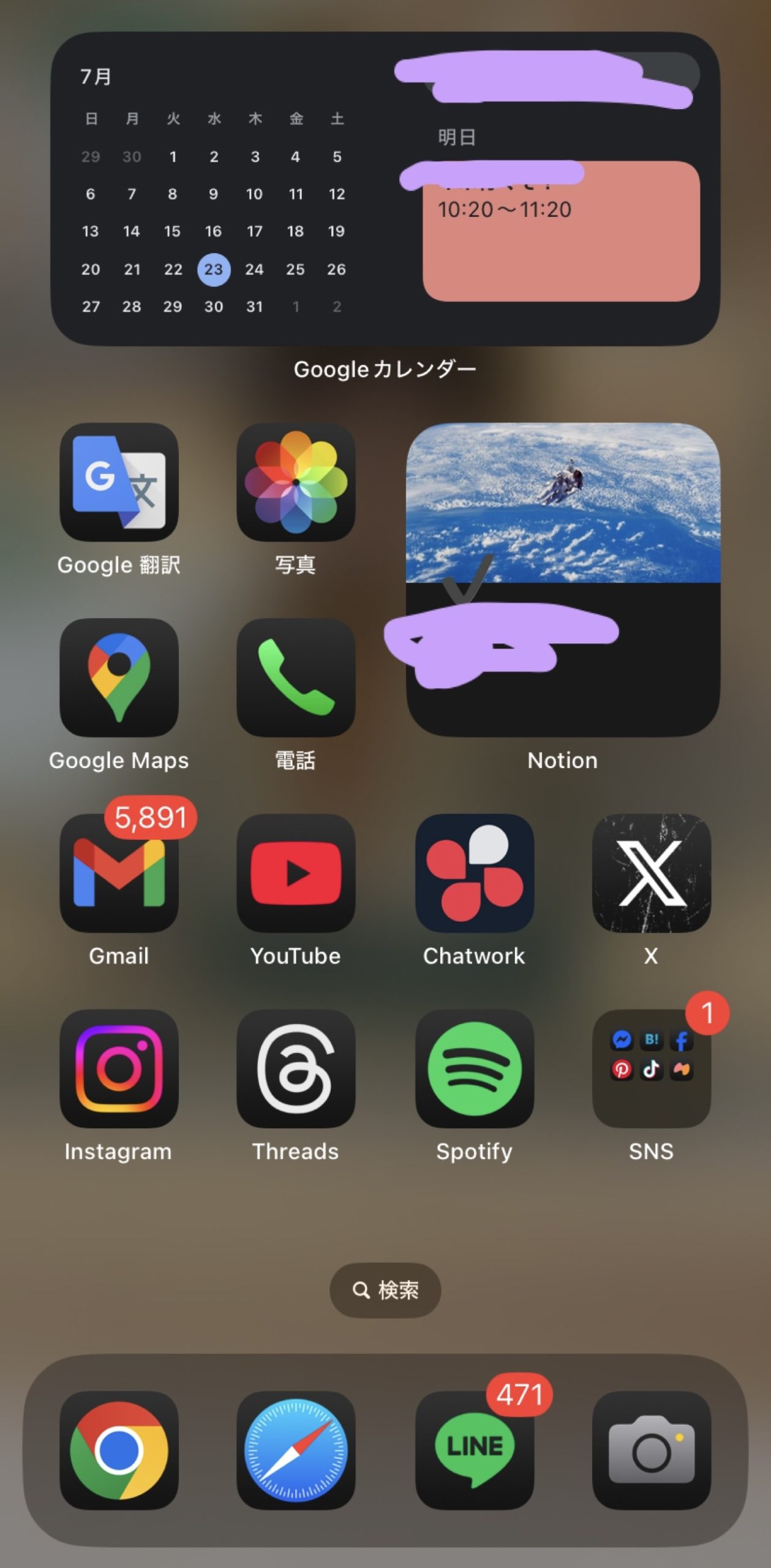This screenshot has height=1568, width=771.
Task: Launch Threads app
Action: tap(296, 1068)
